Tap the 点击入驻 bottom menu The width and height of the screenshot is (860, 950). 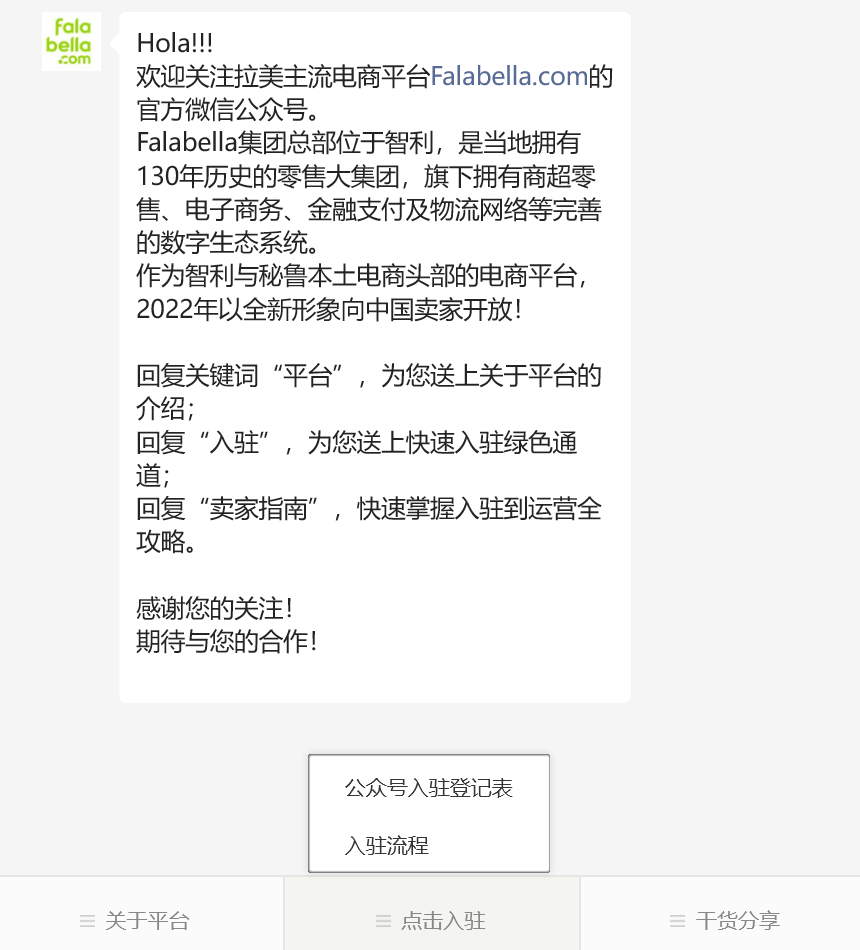[x=432, y=921]
